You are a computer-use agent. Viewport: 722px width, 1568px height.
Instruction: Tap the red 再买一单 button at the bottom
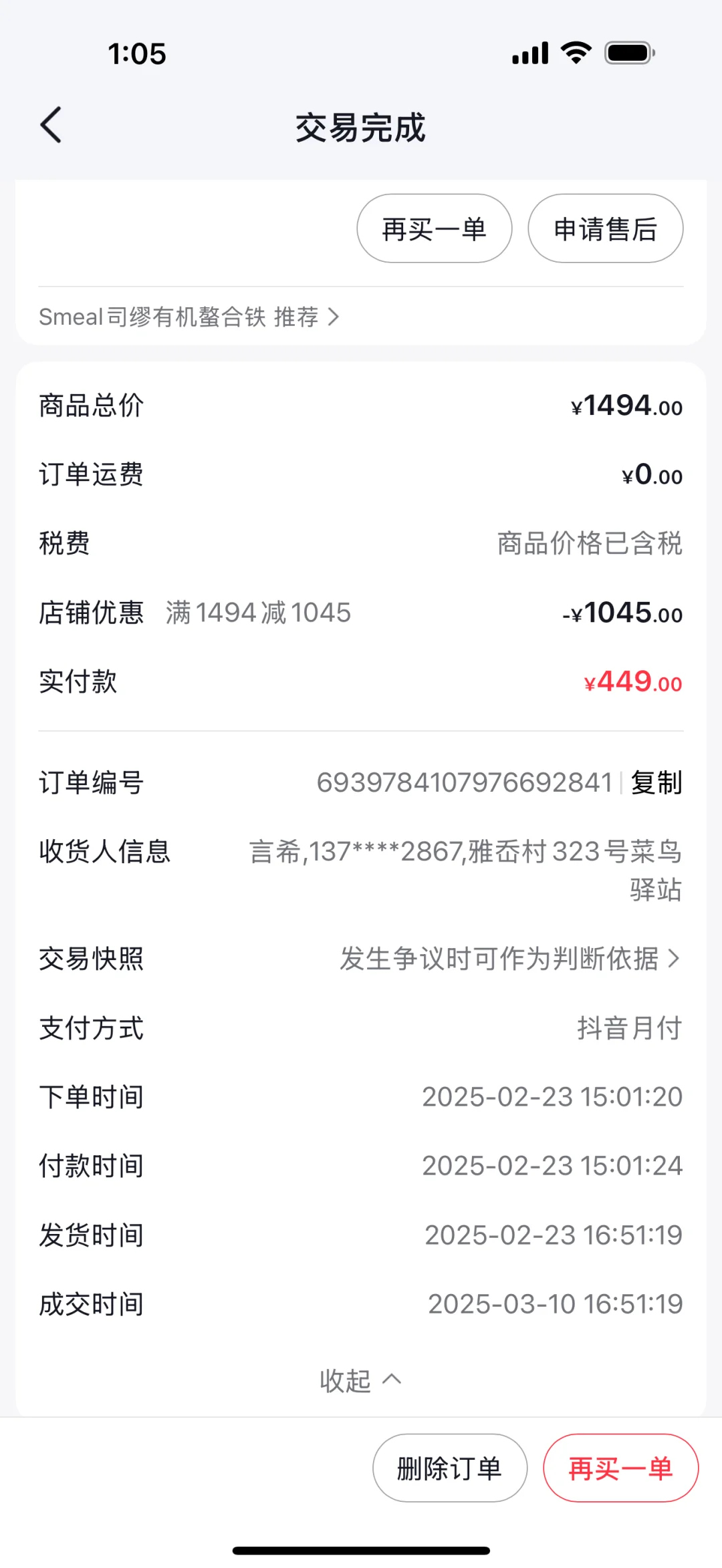click(621, 1468)
